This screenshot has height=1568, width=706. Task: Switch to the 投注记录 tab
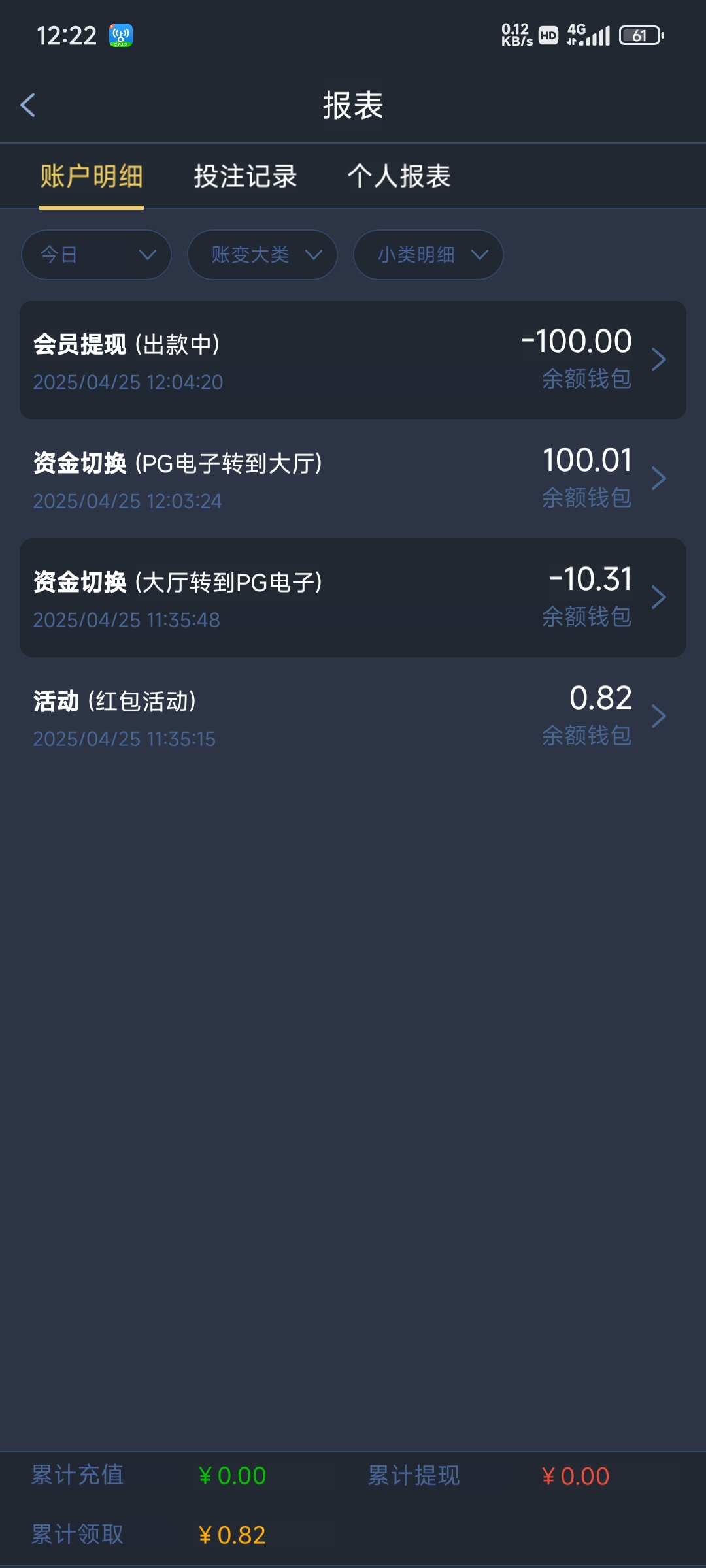tap(245, 176)
